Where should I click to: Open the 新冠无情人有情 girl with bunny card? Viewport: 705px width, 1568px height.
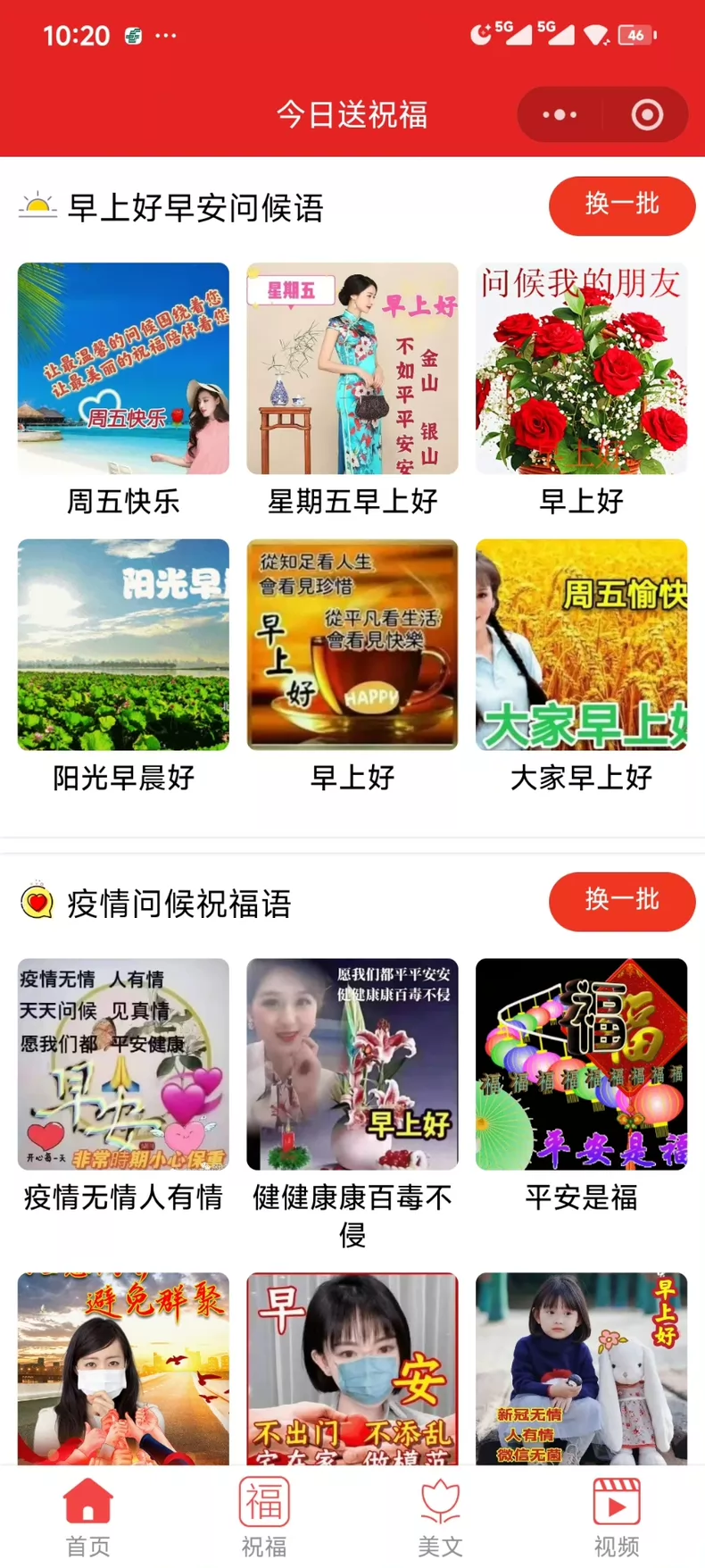(582, 1369)
